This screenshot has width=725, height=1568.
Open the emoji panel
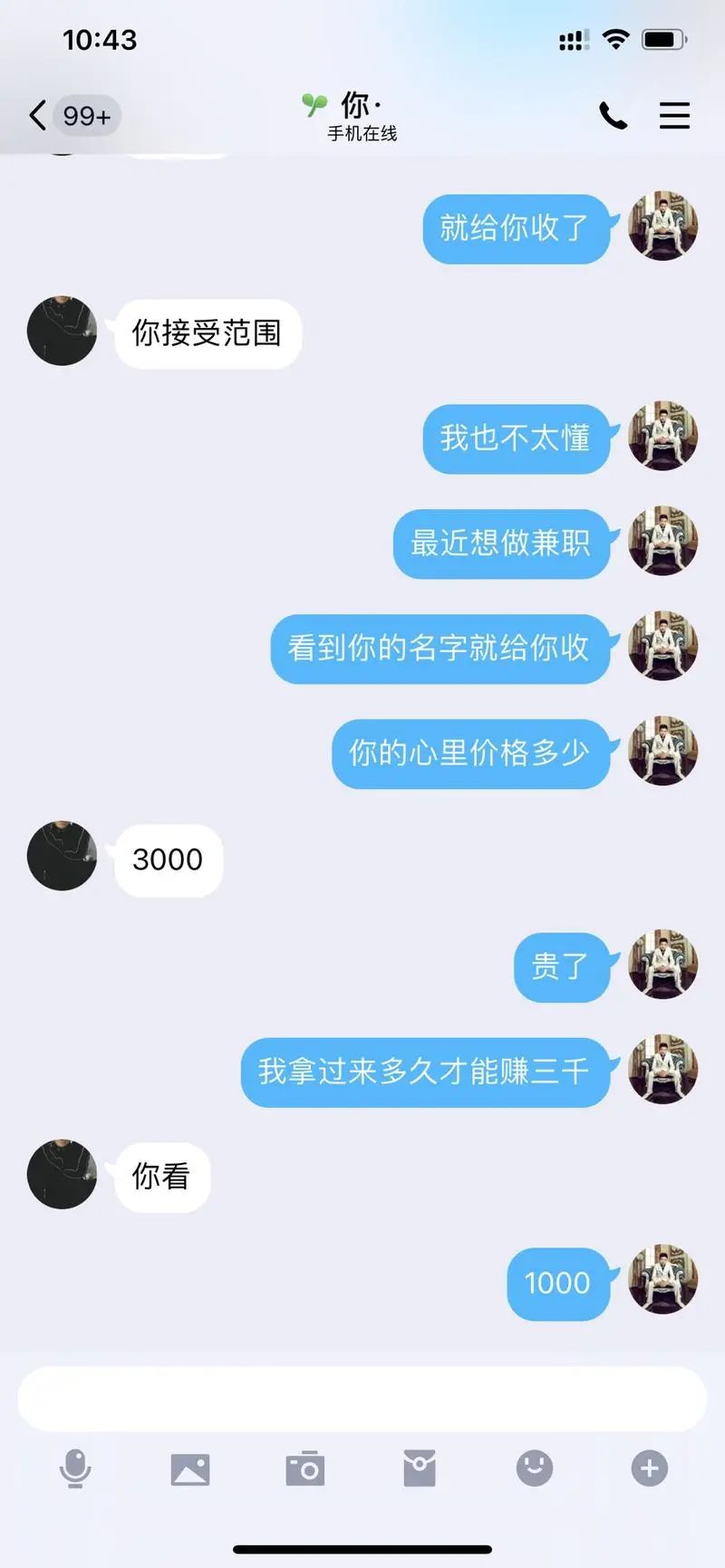pos(535,1468)
